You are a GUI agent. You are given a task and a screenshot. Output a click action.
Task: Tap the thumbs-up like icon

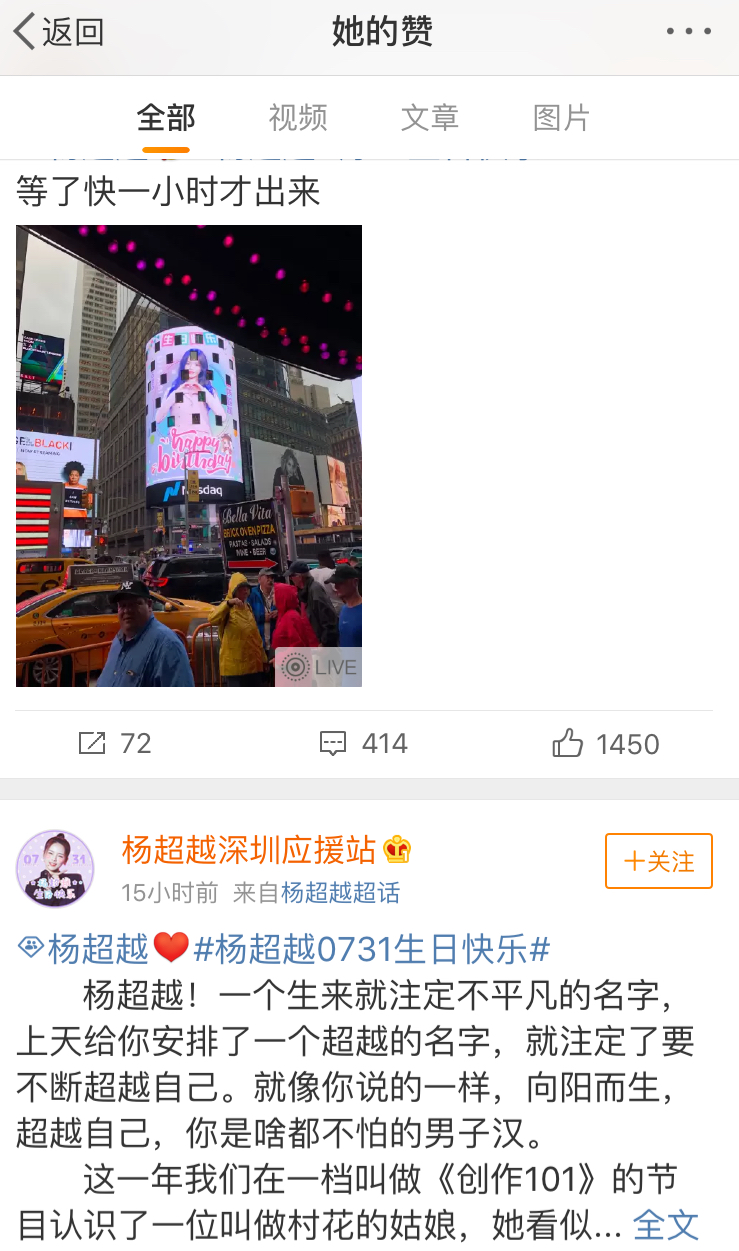[x=570, y=743]
